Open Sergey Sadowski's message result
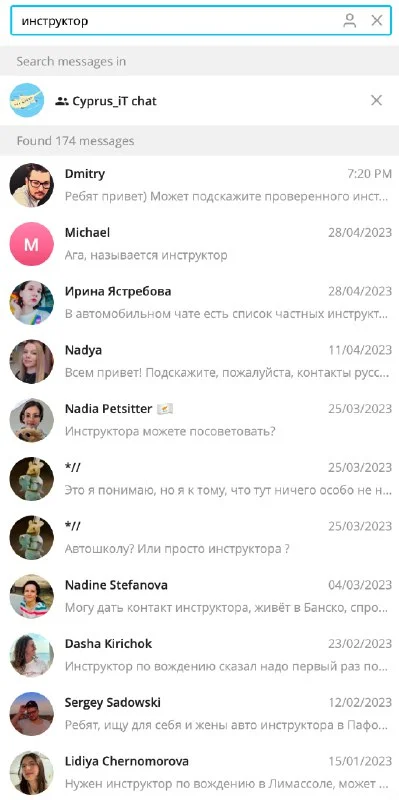The height and width of the screenshot is (800, 399). (200, 713)
